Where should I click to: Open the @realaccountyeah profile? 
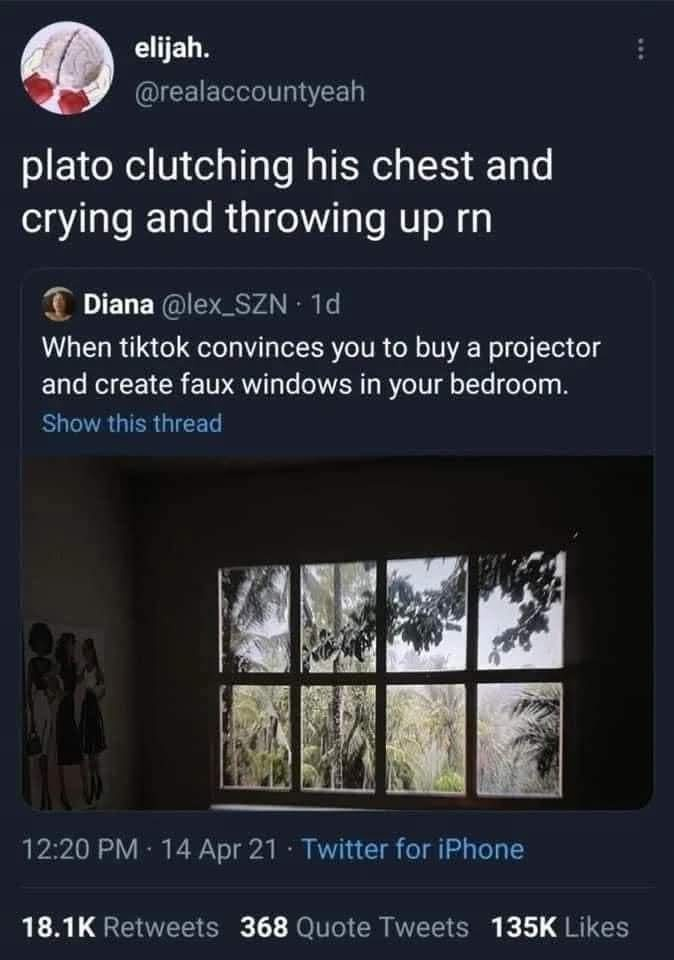point(251,91)
